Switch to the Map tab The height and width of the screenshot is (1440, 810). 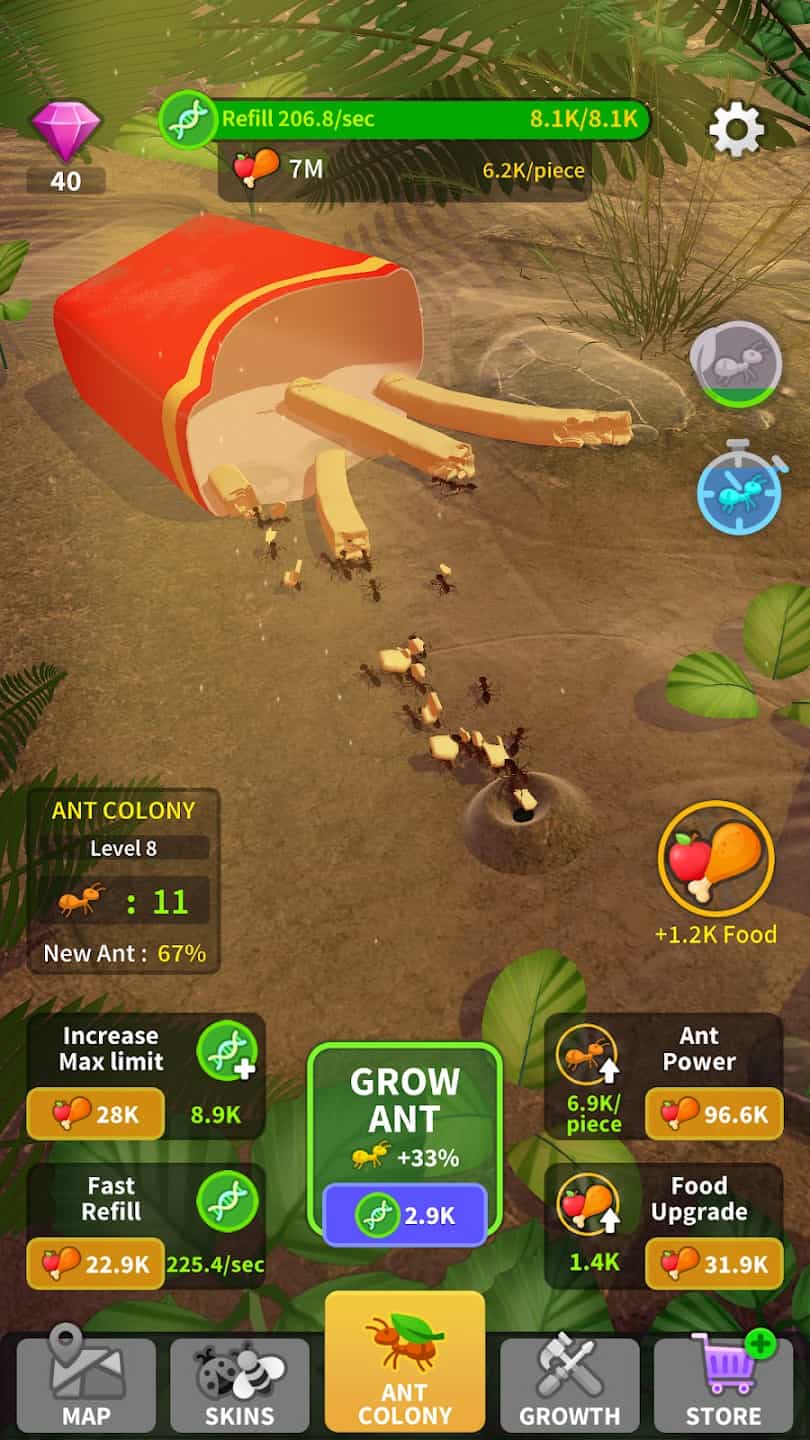point(86,1385)
